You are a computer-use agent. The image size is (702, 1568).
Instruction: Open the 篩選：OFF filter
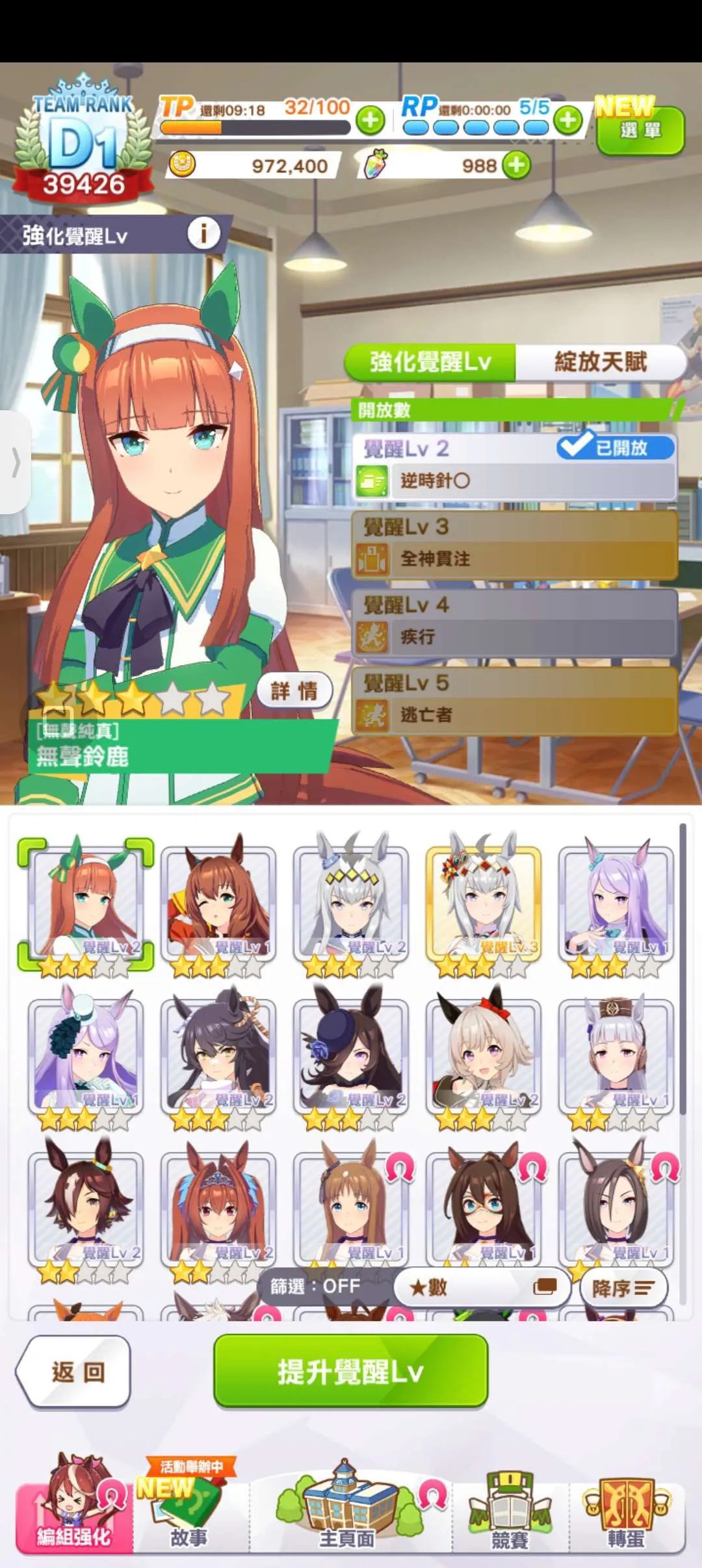click(316, 1286)
